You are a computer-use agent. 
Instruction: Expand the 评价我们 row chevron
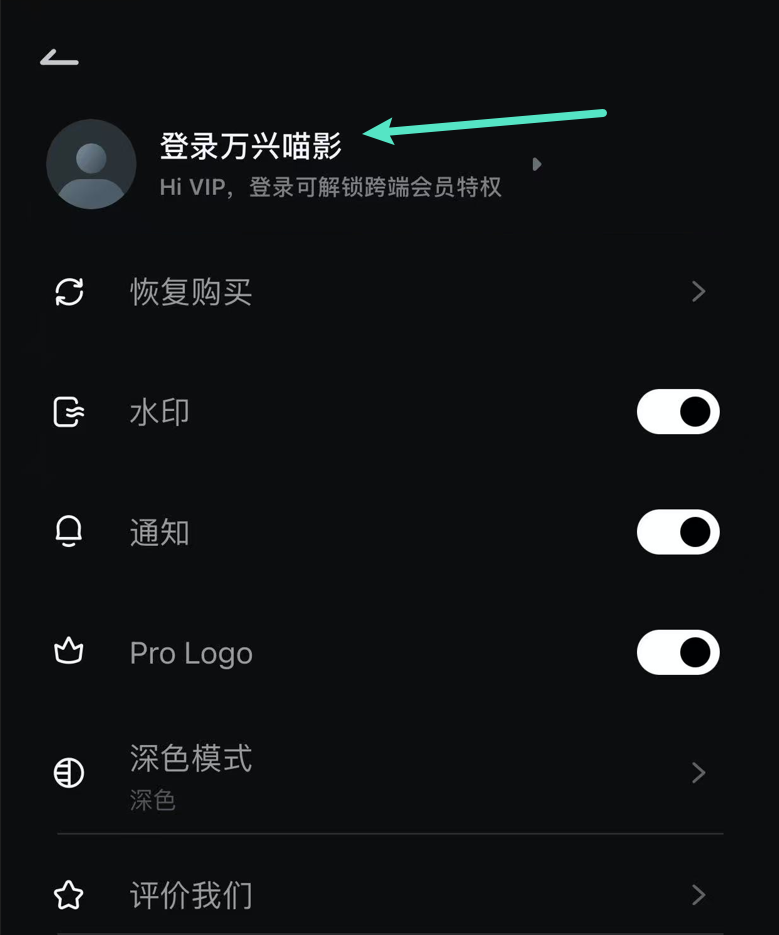point(699,896)
